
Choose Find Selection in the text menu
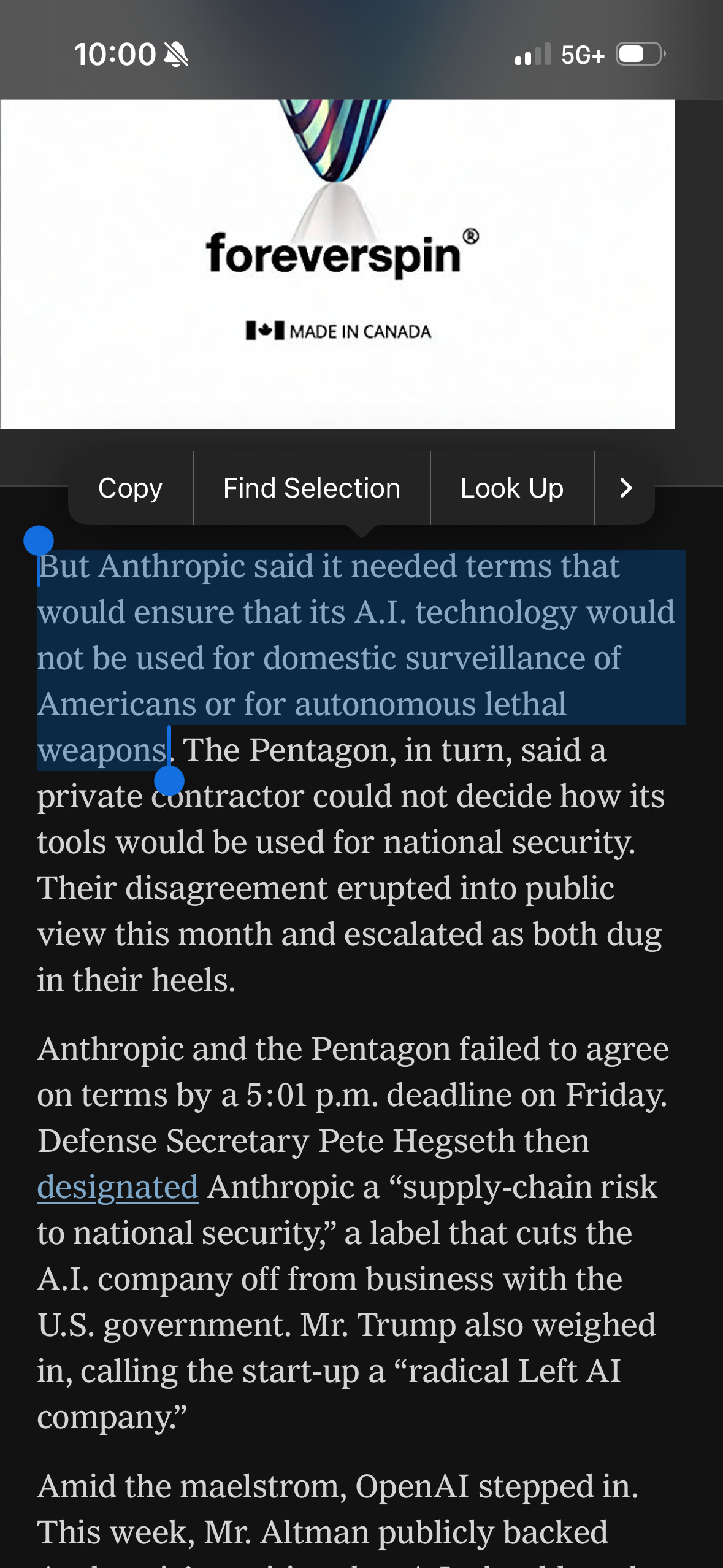[312, 488]
